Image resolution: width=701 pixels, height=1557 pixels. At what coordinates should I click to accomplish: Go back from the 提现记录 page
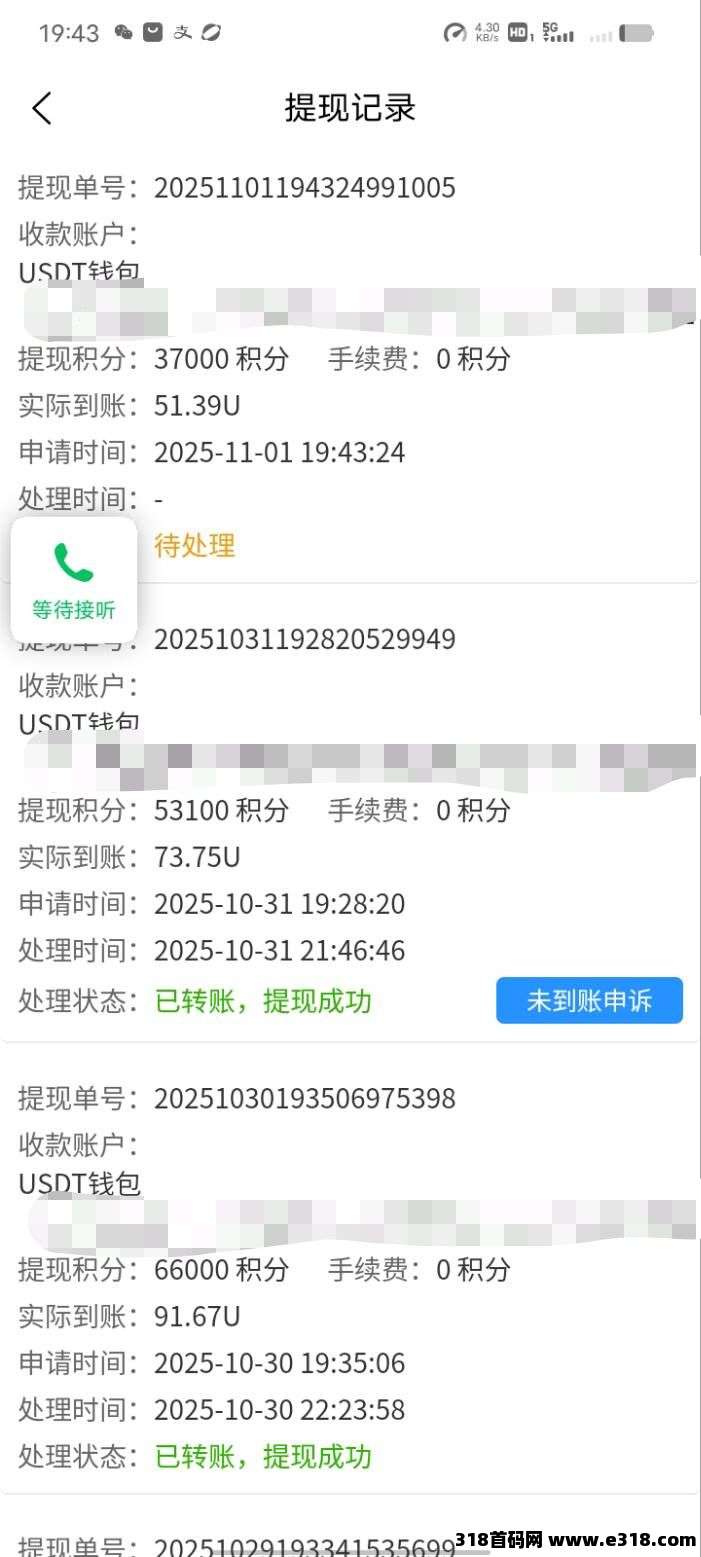click(x=41, y=108)
